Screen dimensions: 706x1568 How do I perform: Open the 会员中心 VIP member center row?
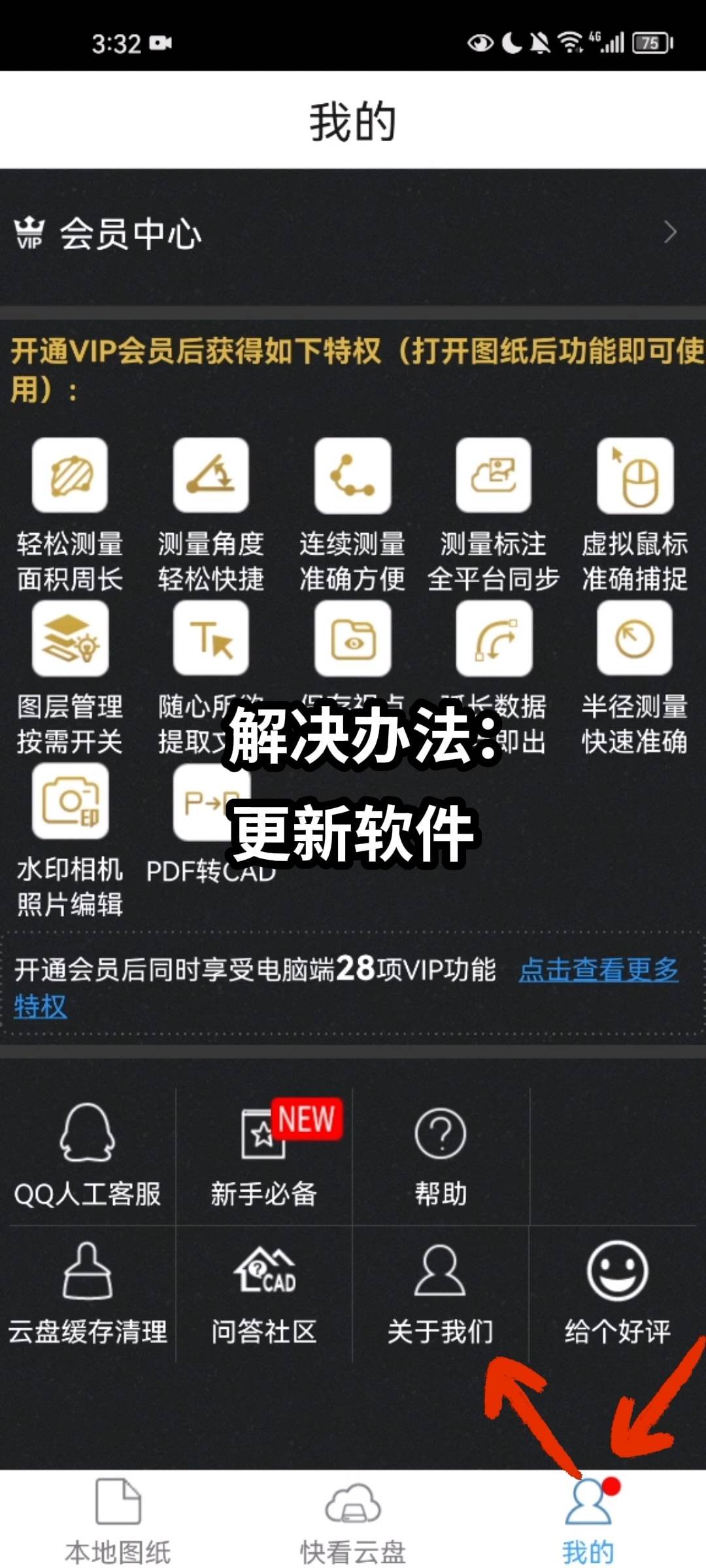pyautogui.click(x=353, y=233)
